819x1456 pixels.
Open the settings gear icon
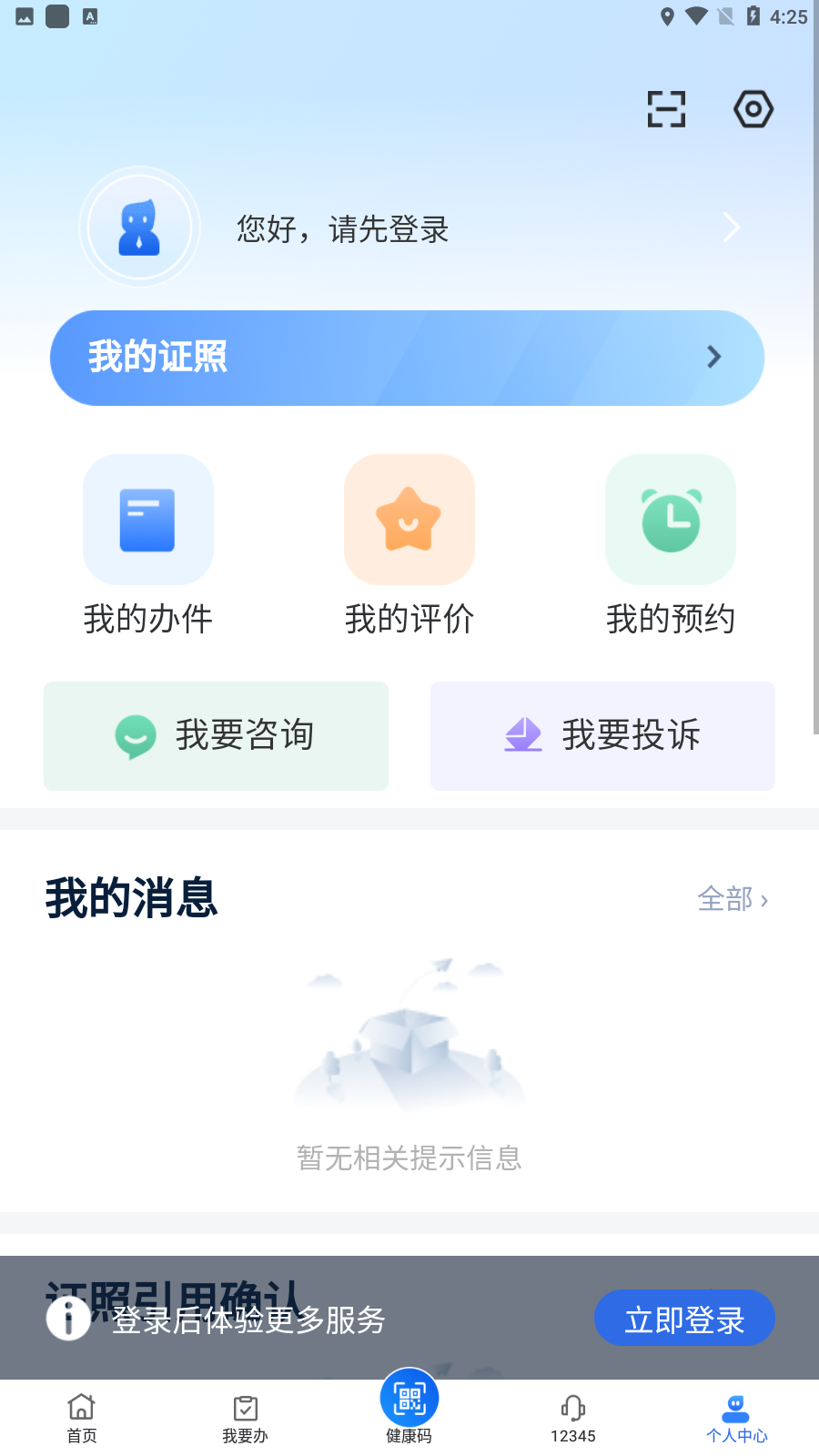coord(753,109)
